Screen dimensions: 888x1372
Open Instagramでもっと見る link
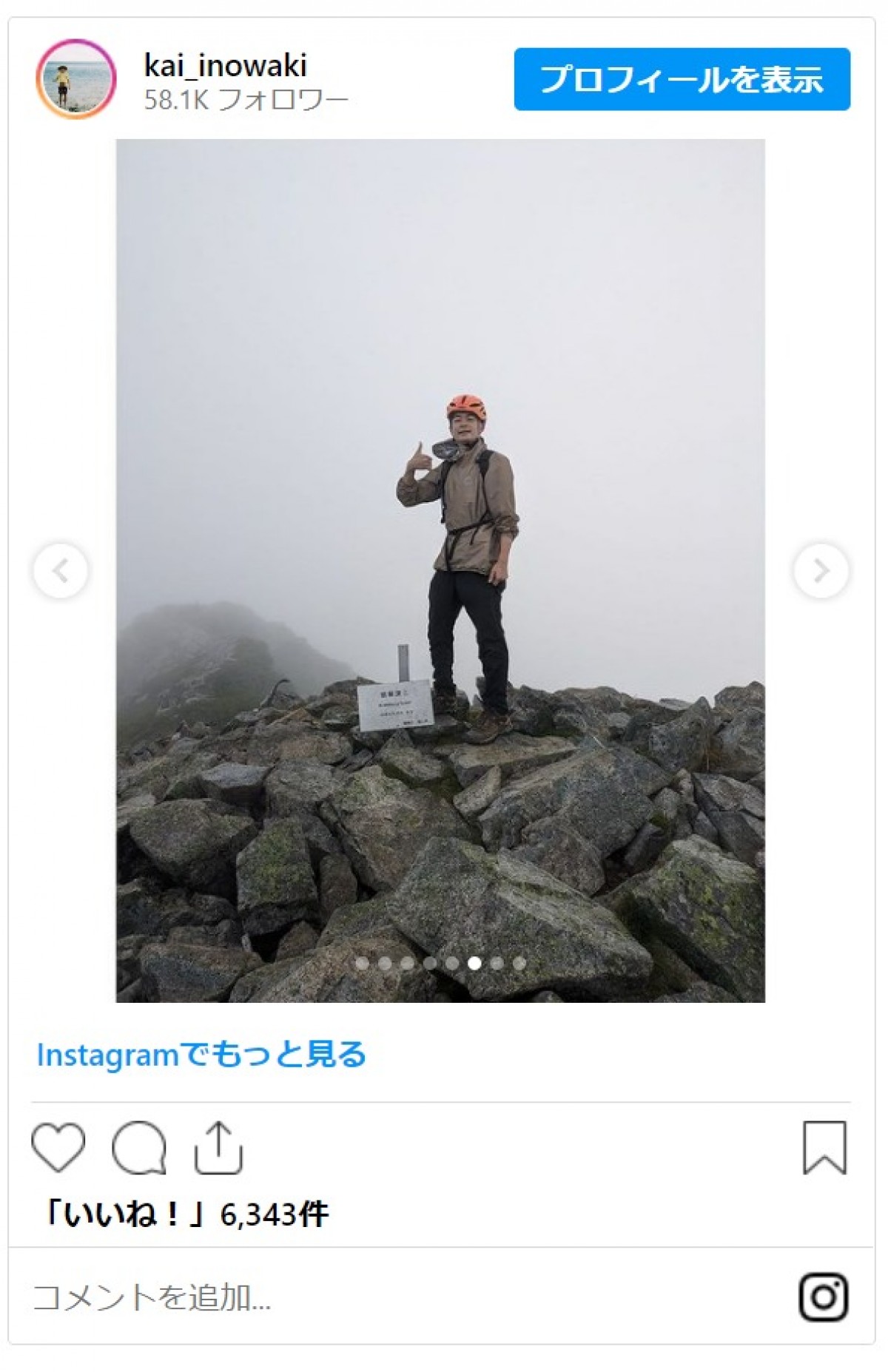201,1054
